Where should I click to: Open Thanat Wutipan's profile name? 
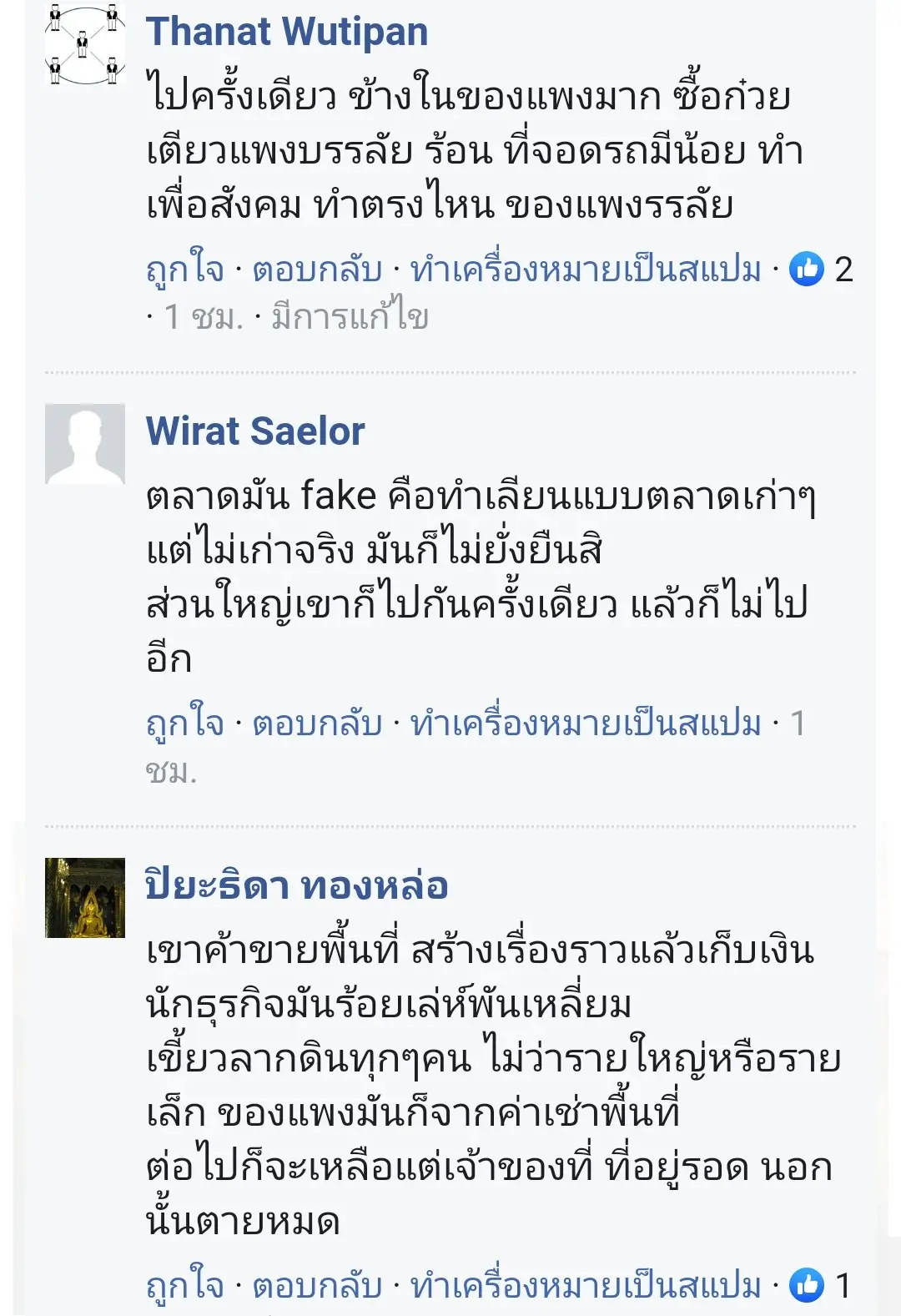pos(286,33)
